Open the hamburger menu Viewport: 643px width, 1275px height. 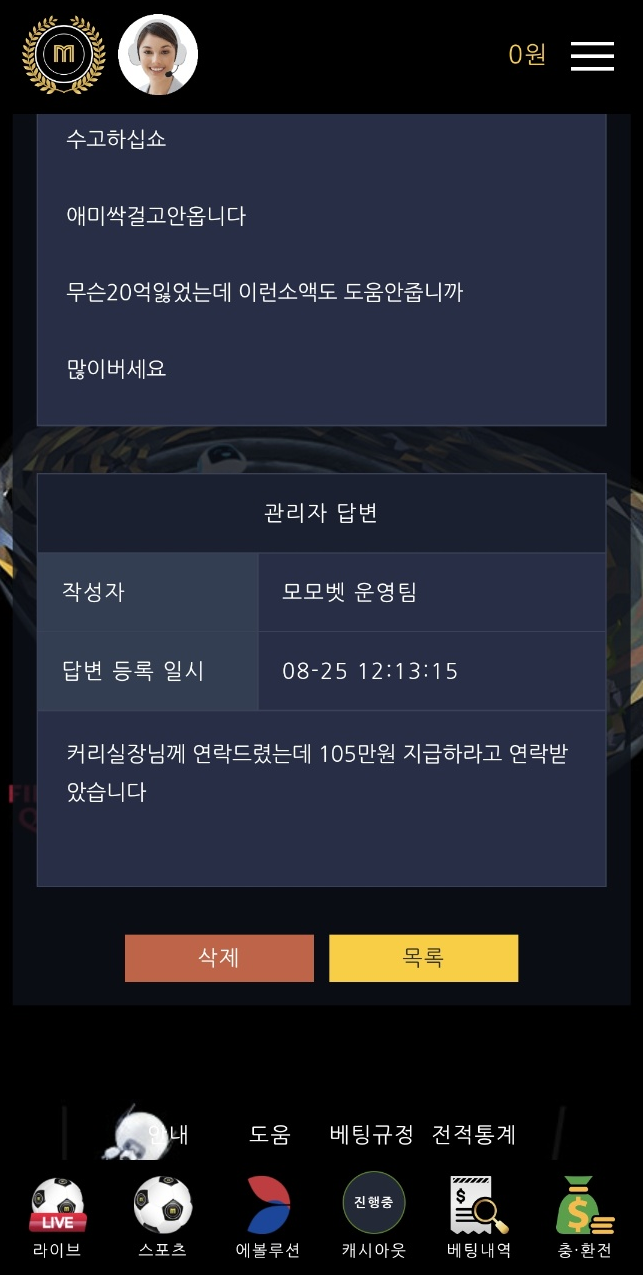(592, 55)
